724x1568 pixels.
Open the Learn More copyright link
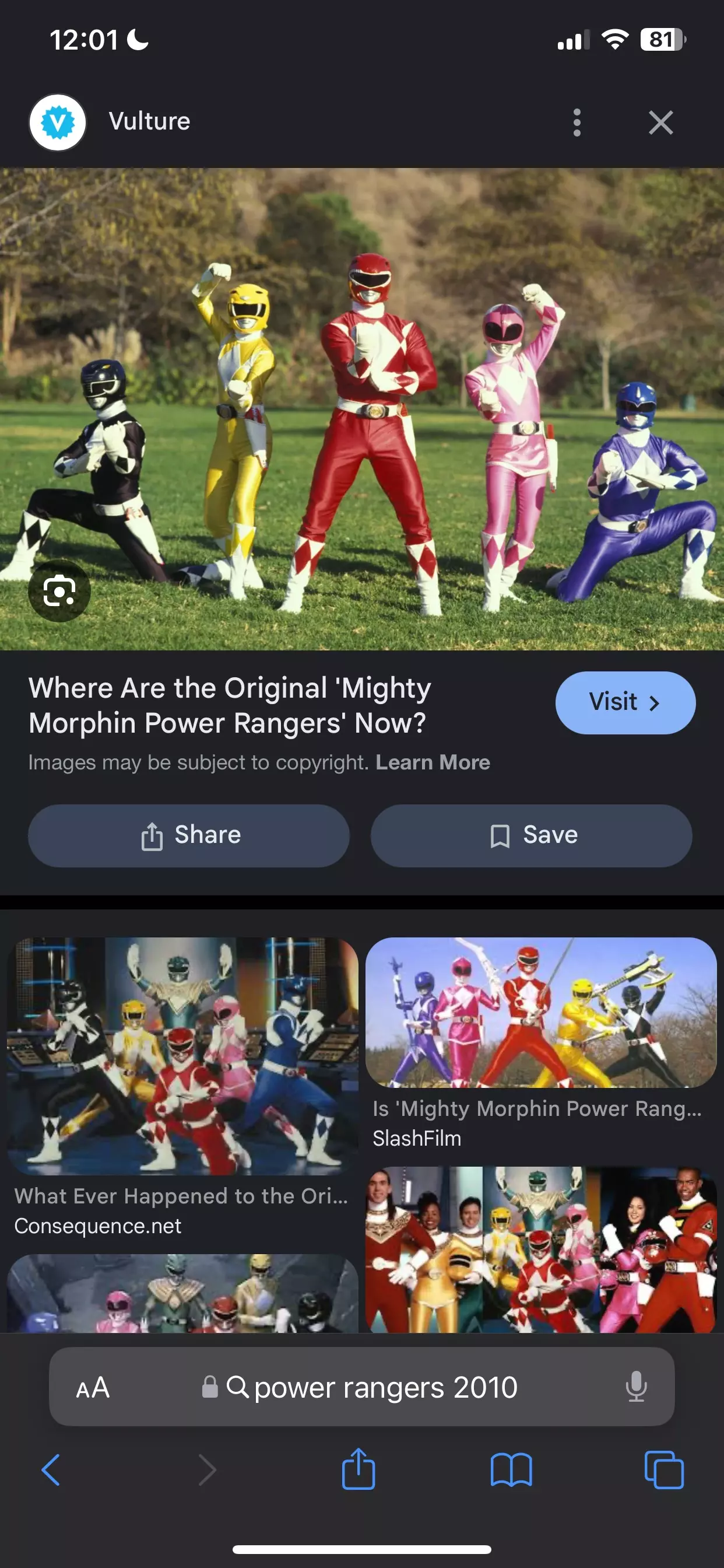pos(433,762)
